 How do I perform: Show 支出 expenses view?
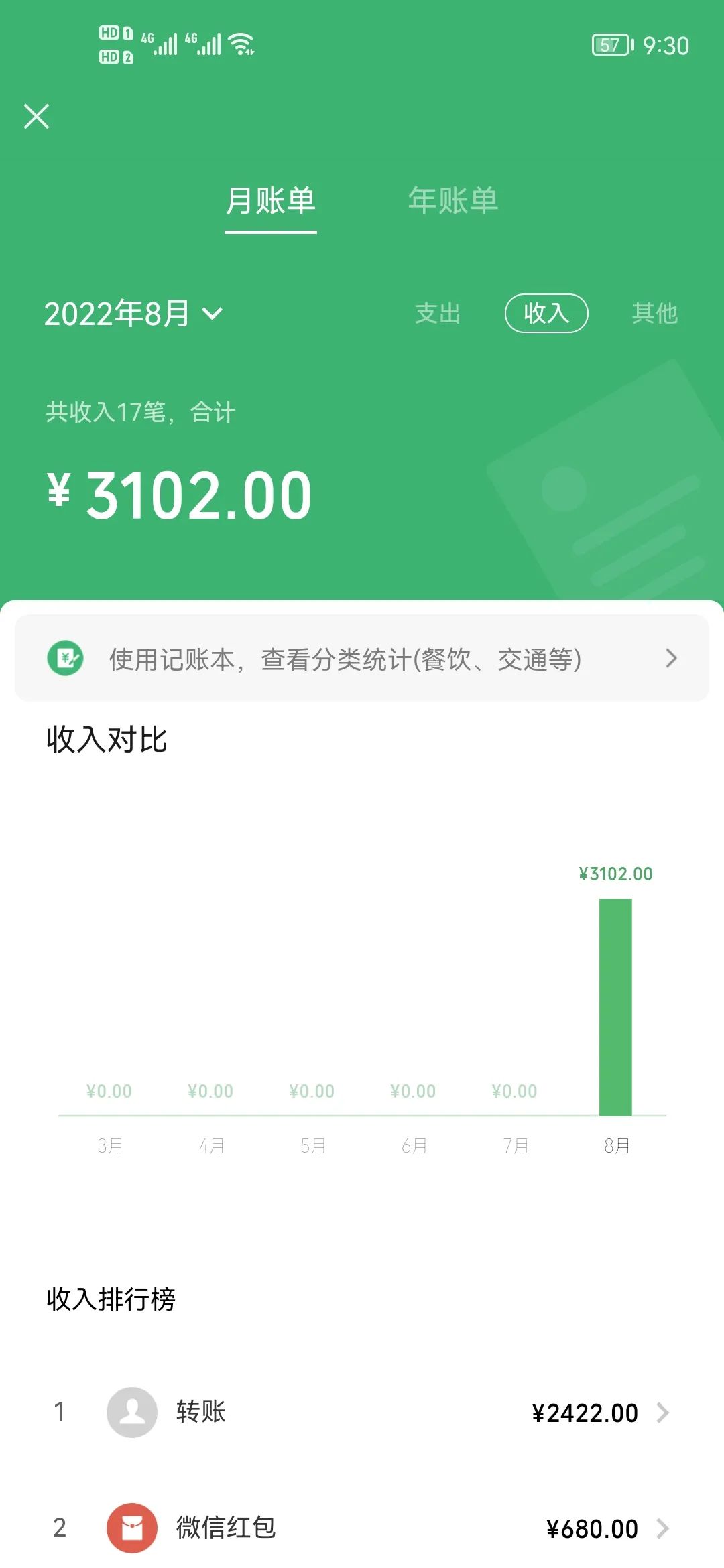[438, 314]
